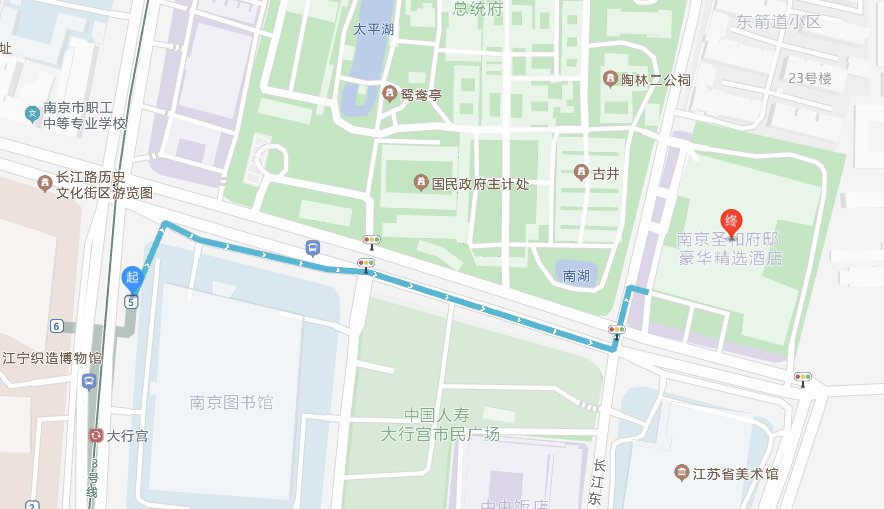Open the 陶林二公祠 landmark marker
The image size is (884, 509).
[x=610, y=78]
